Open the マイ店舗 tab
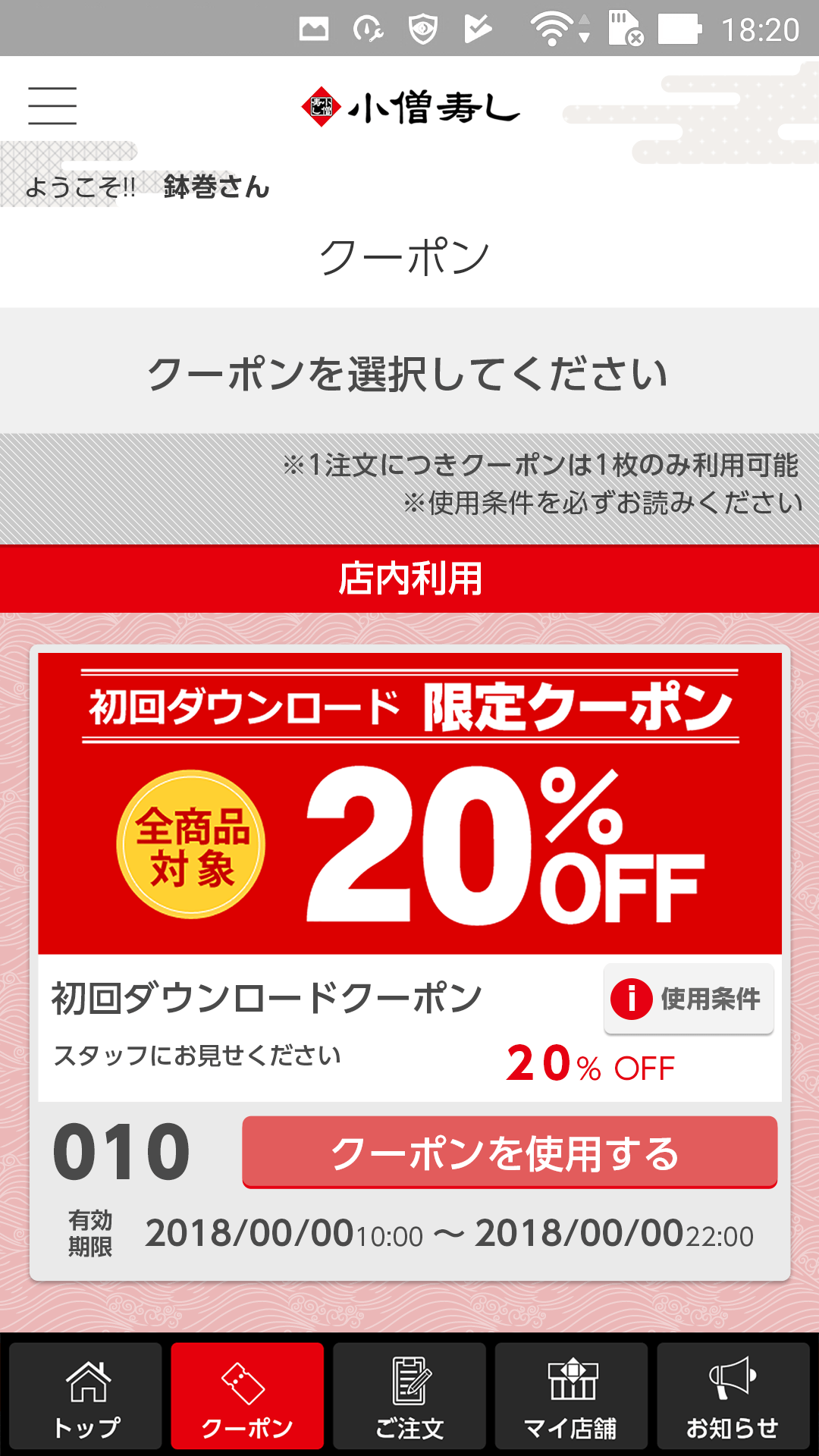Viewport: 819px width, 1456px height. (571, 1396)
